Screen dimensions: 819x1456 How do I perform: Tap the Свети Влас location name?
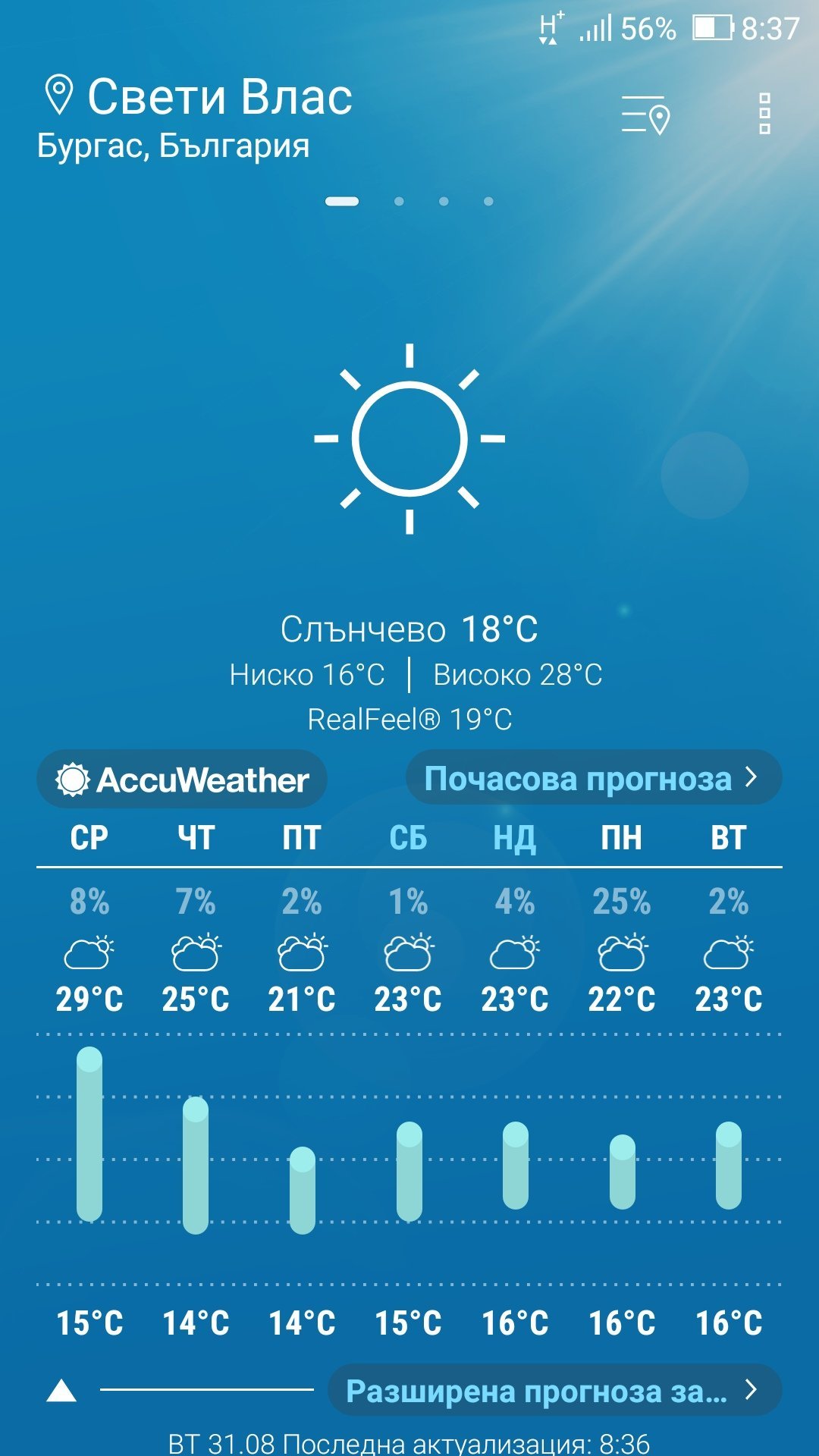coord(220,97)
